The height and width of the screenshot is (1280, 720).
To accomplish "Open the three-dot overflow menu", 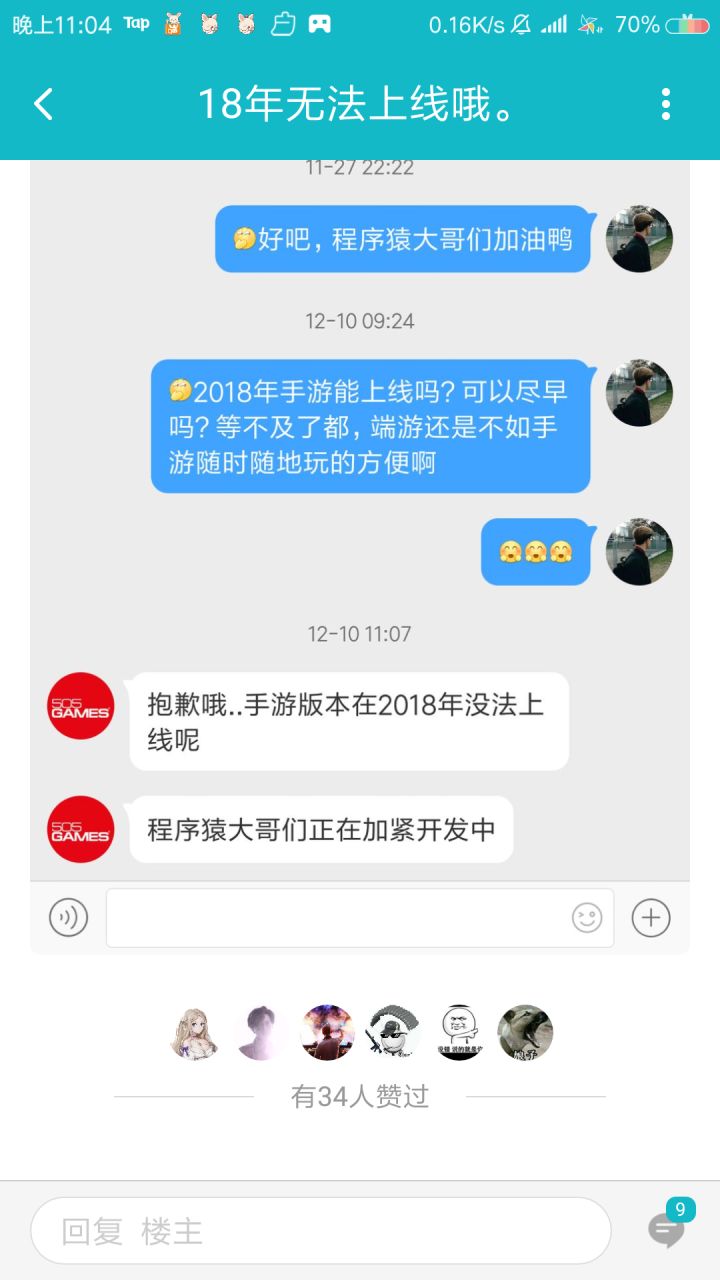I will click(666, 104).
